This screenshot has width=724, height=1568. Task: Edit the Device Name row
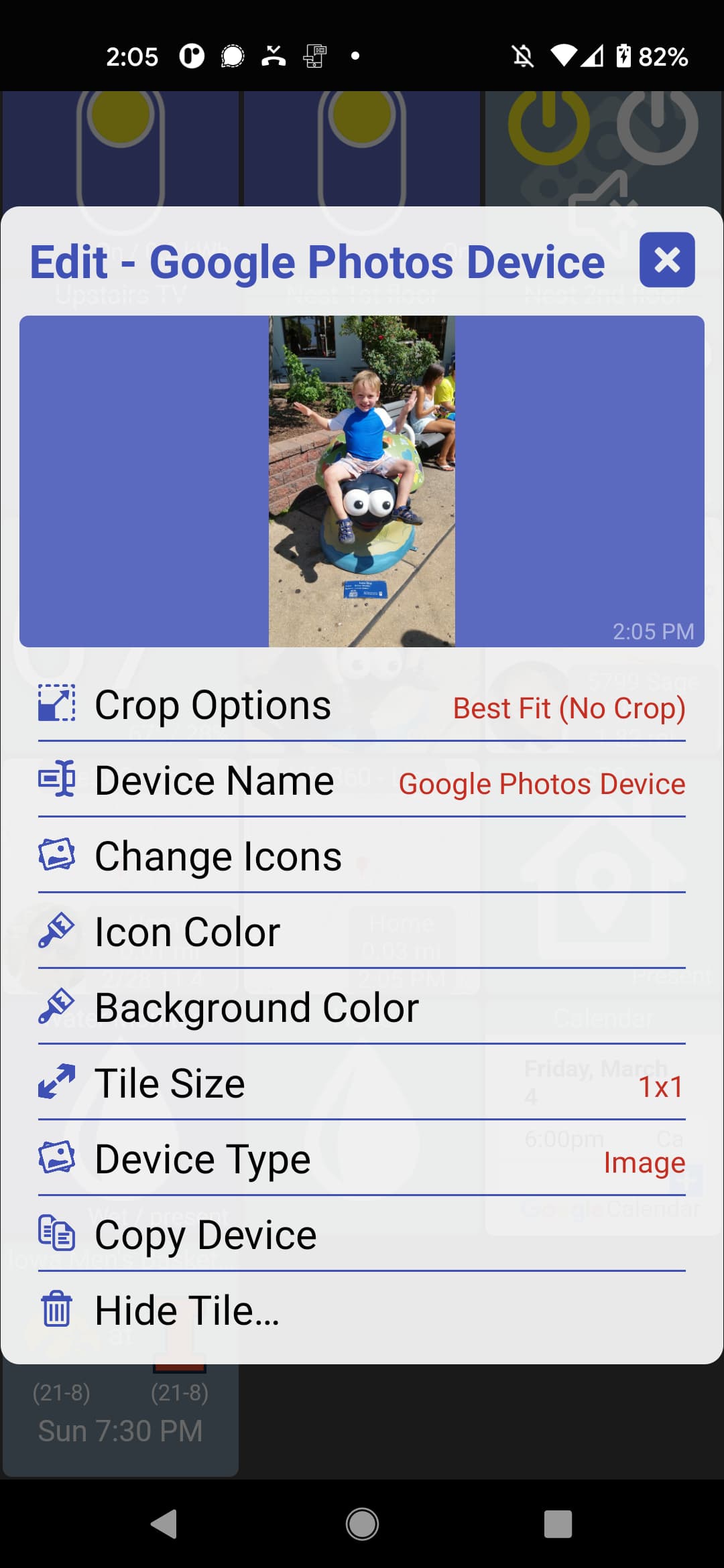tap(362, 781)
